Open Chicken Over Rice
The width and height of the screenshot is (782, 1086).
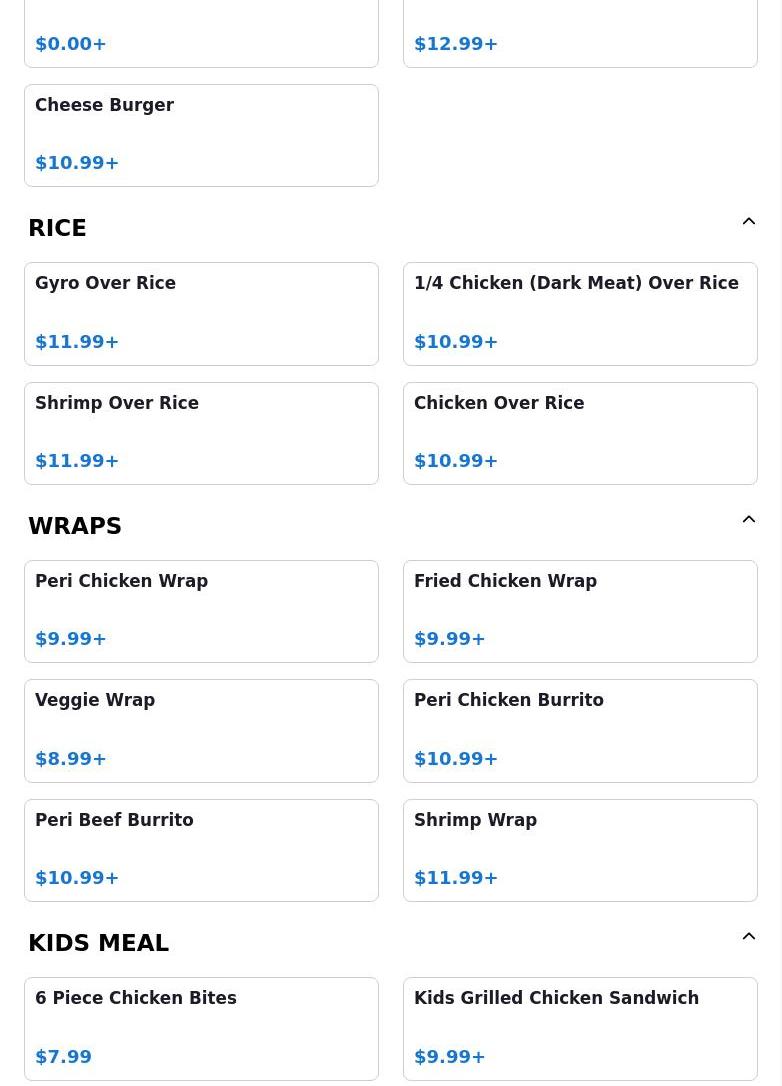click(x=580, y=433)
